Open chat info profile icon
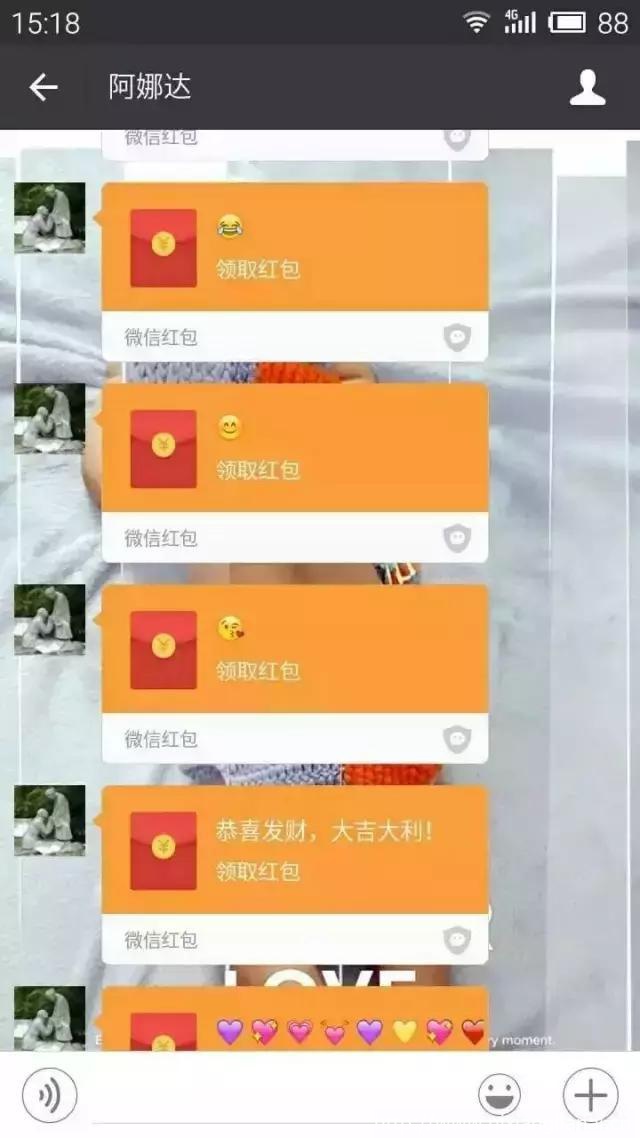The image size is (640, 1138). [587, 88]
